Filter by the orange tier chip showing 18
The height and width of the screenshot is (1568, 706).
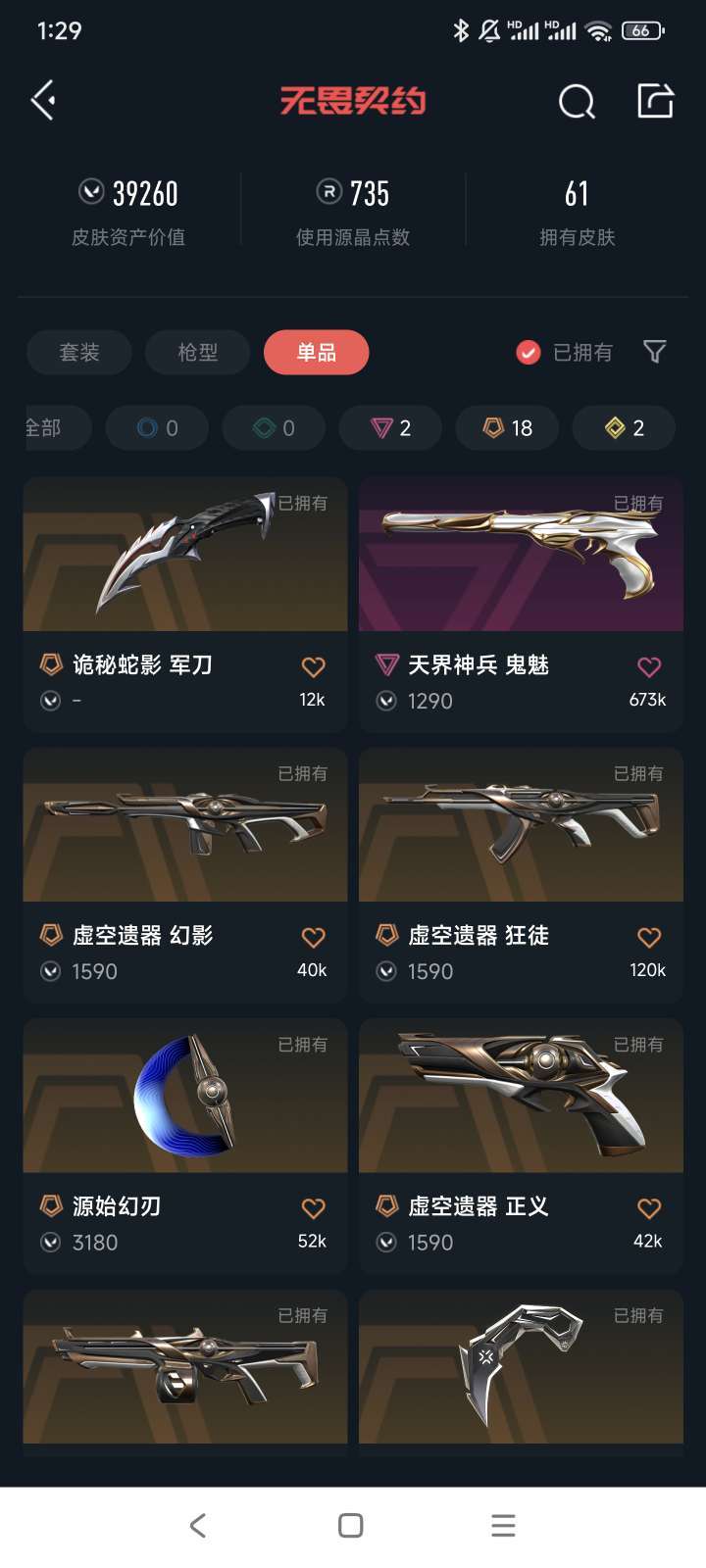point(507,427)
